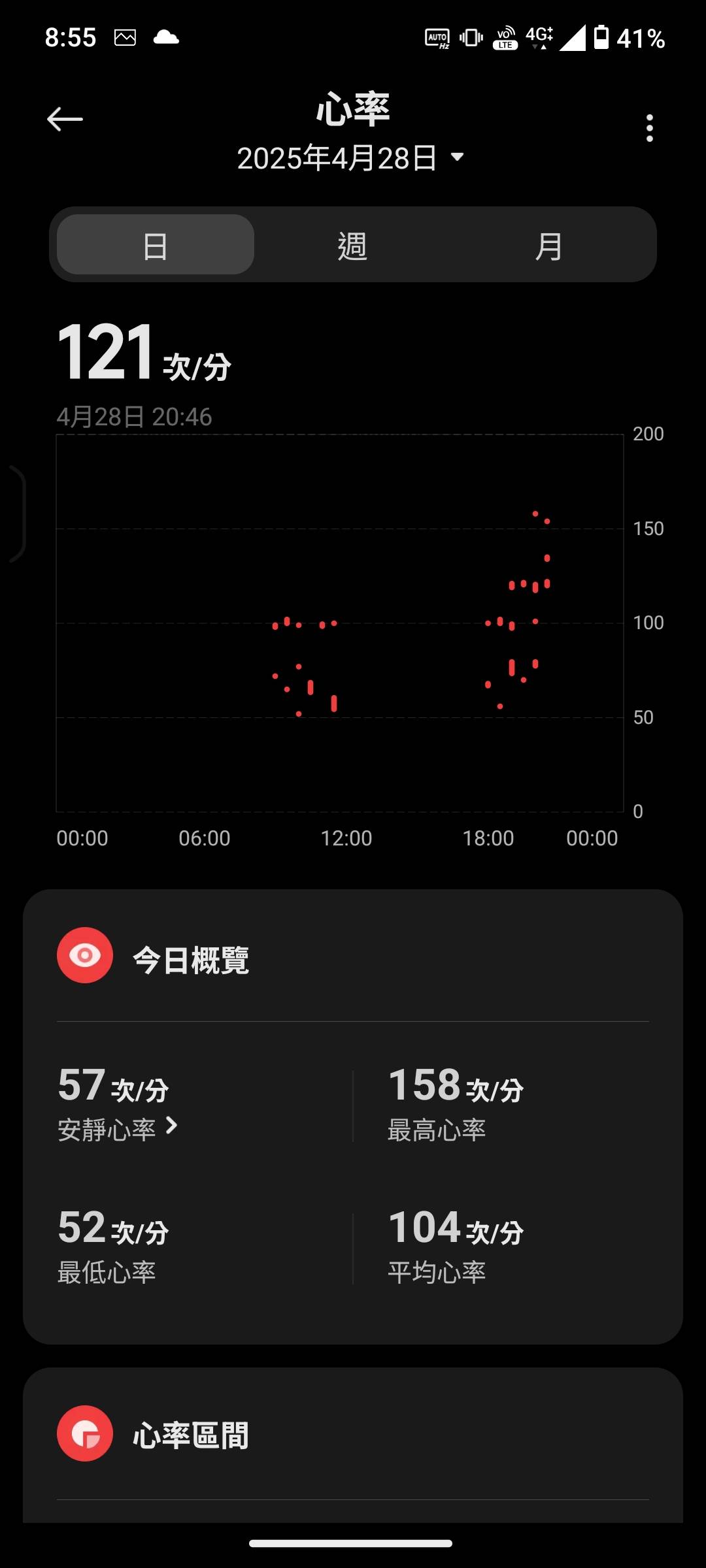Go back using the arrow icon
Viewport: 706px width, 1568px height.
pyautogui.click(x=65, y=119)
